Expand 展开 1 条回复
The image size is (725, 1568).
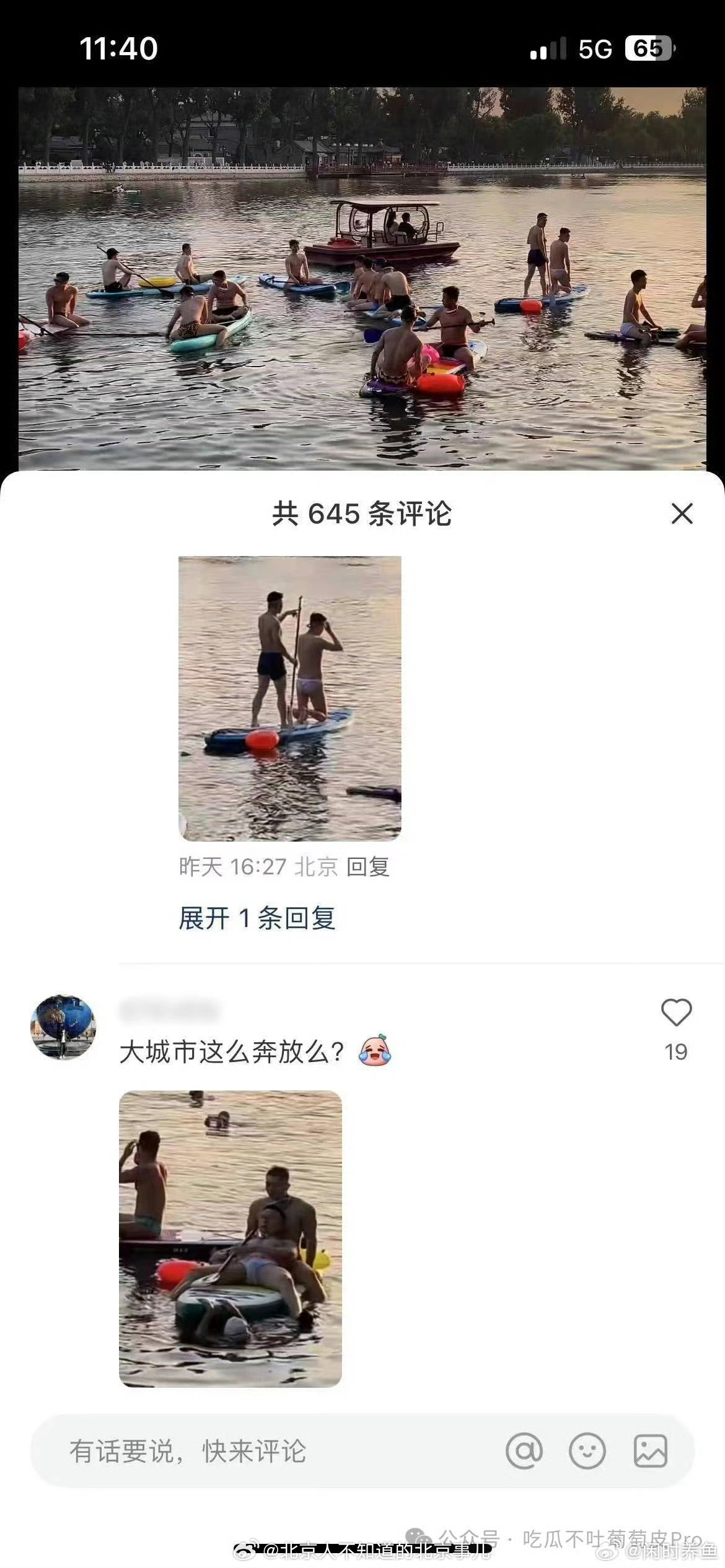tap(257, 918)
